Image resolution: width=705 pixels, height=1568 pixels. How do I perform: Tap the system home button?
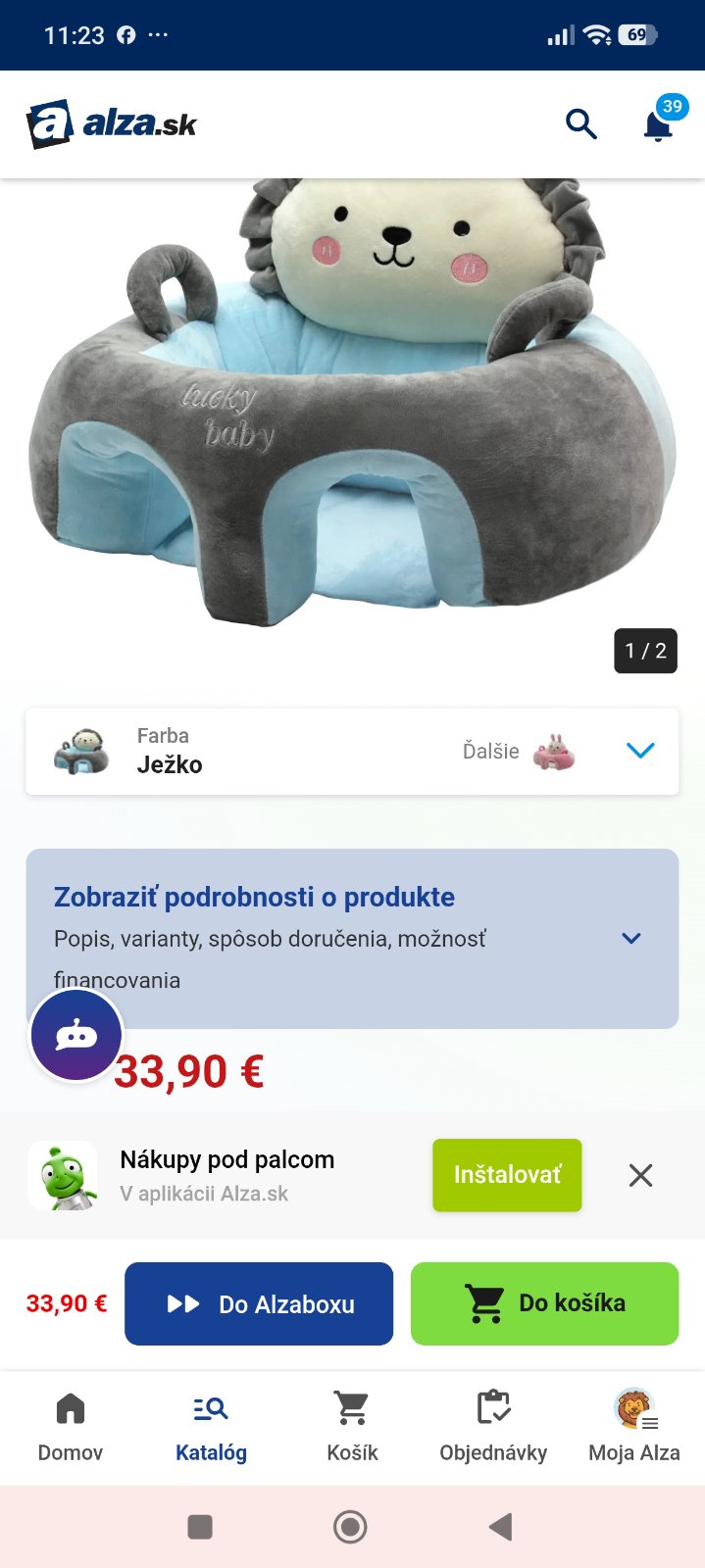coord(350,1527)
